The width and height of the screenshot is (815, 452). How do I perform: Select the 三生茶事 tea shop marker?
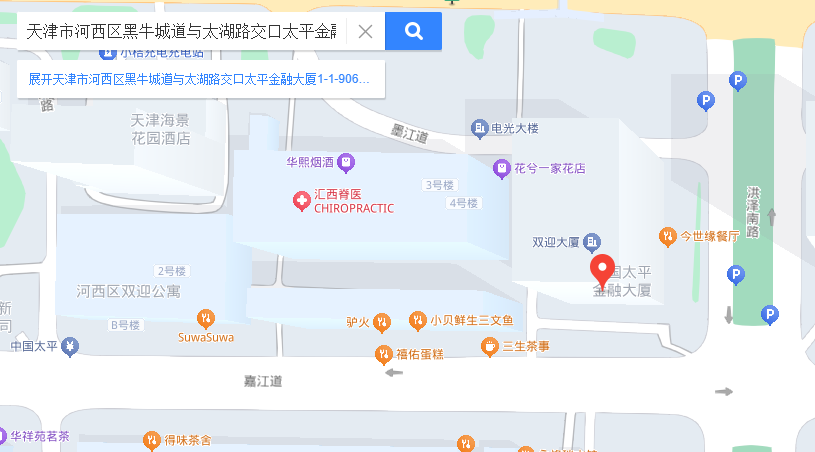tap(489, 346)
